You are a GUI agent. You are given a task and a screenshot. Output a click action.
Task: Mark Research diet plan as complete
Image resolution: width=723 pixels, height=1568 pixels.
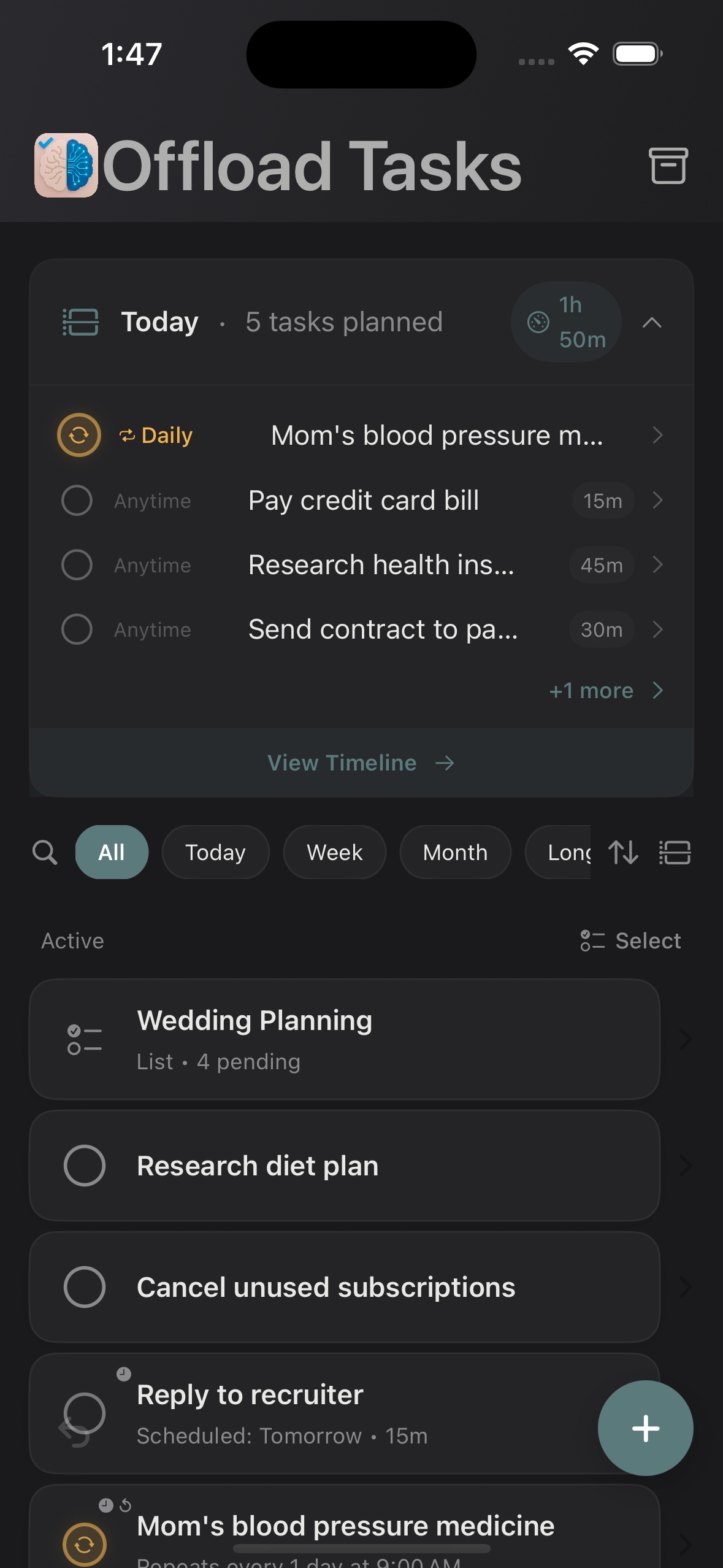click(x=84, y=1164)
